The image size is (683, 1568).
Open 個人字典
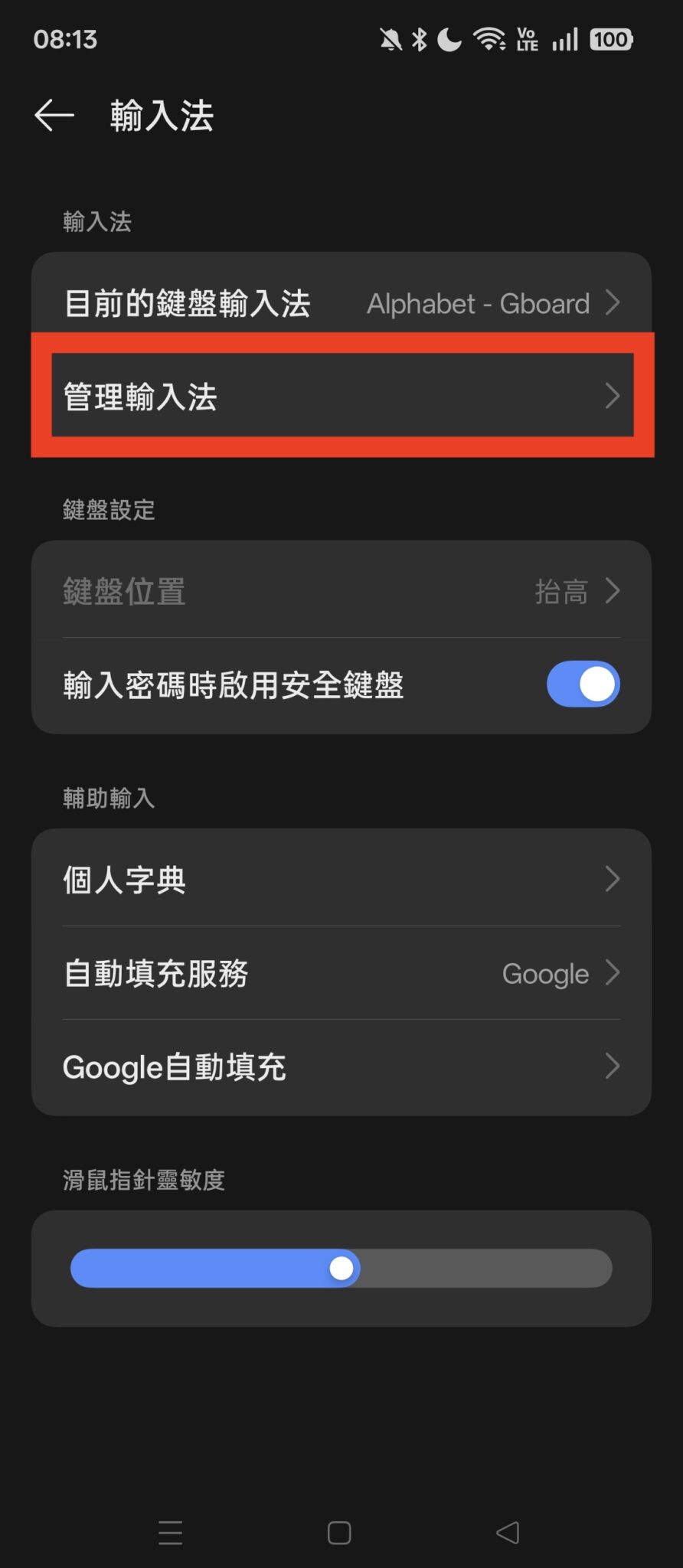pyautogui.click(x=341, y=879)
